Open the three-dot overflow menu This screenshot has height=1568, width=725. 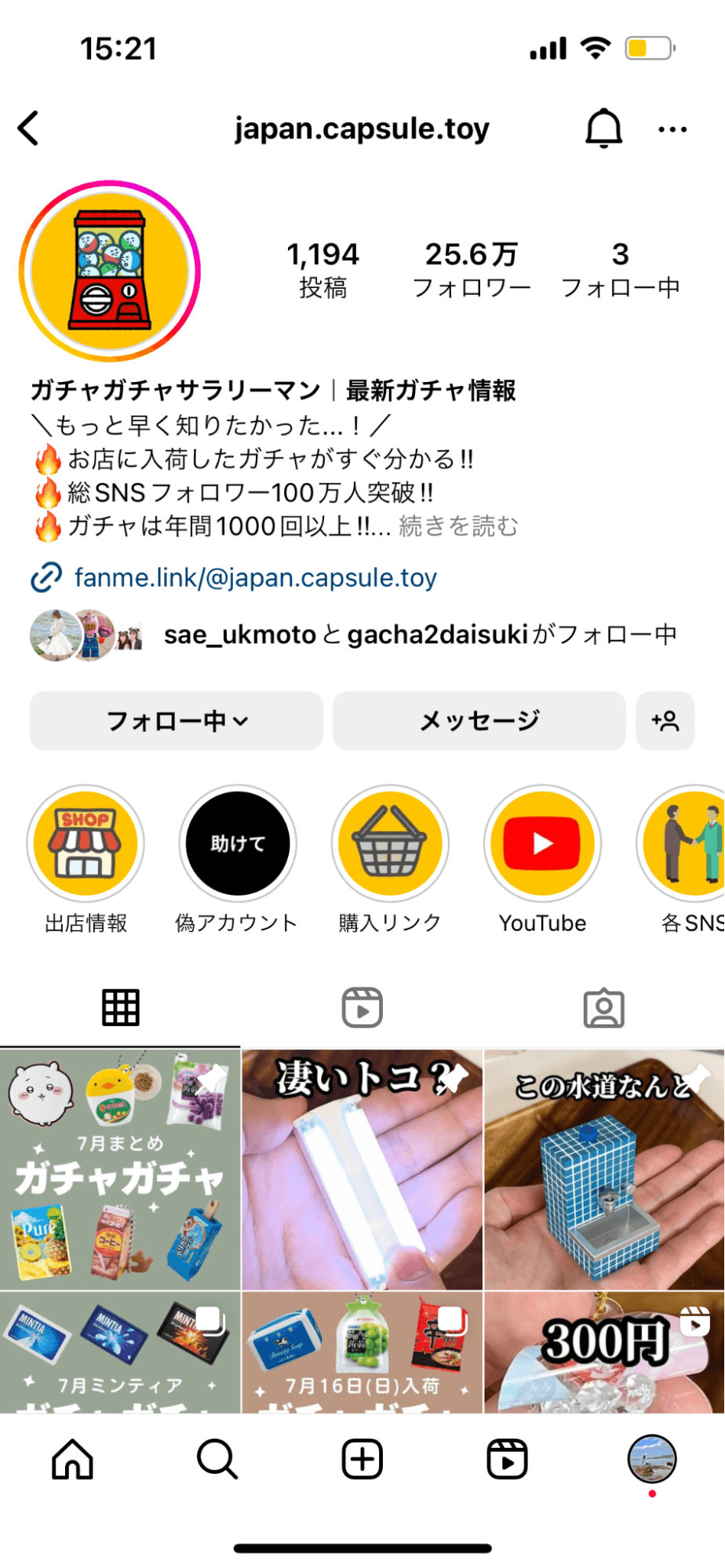(672, 129)
